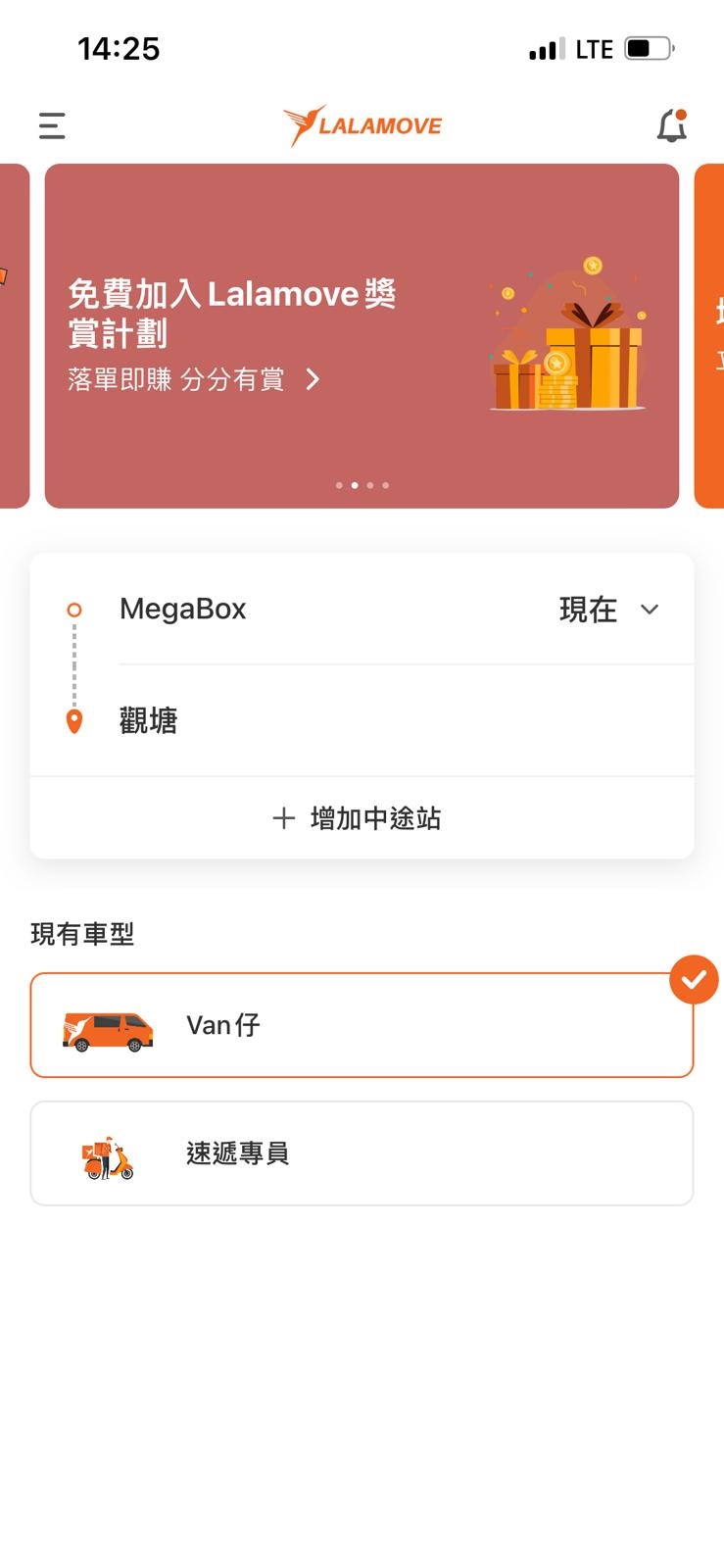Image resolution: width=724 pixels, height=1568 pixels.
Task: Open the notifications bell
Action: point(671,126)
